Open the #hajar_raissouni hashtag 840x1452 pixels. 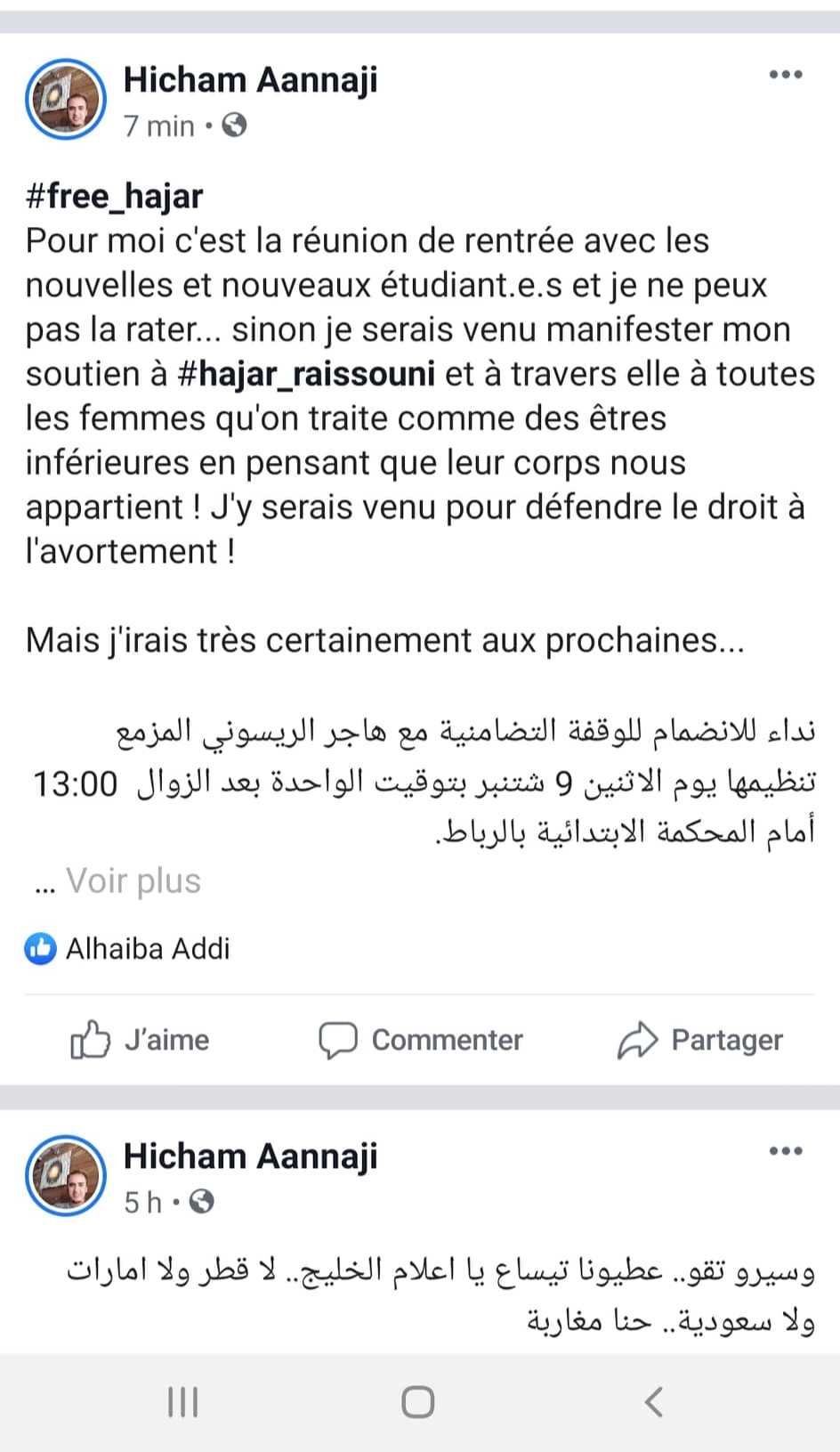coord(307,374)
